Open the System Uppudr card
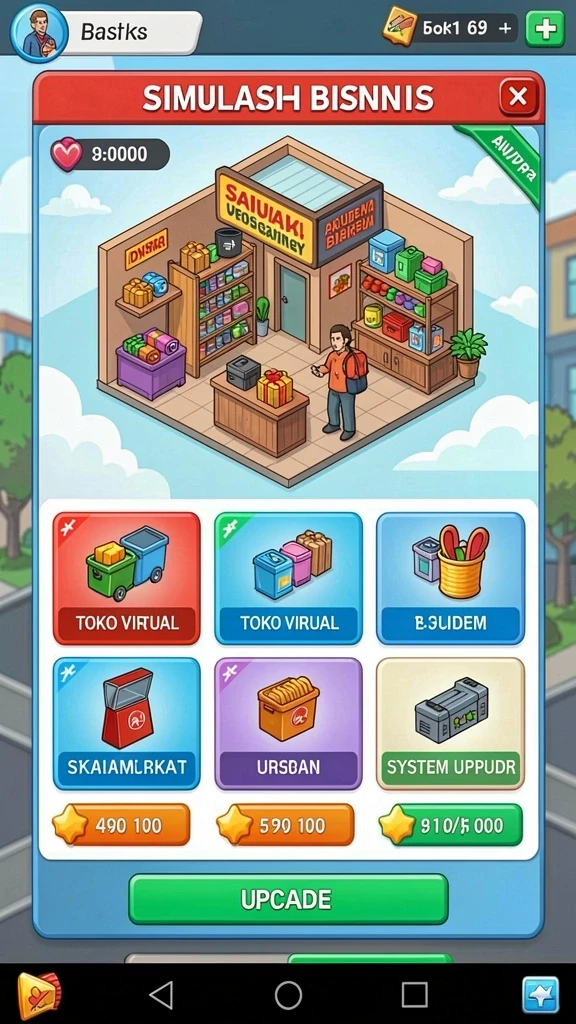This screenshot has width=576, height=1024. (451, 724)
